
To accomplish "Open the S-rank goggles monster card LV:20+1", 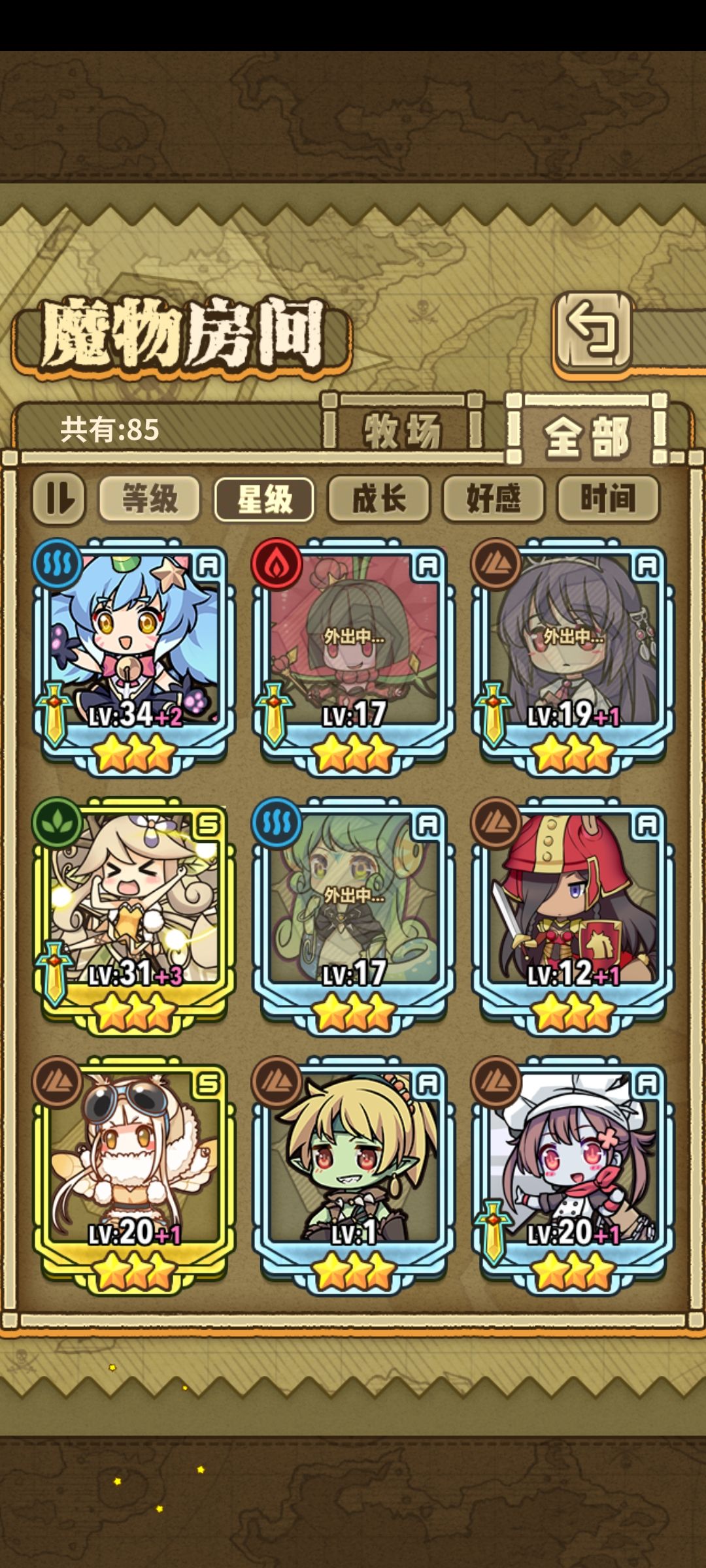I will coord(134,1174).
